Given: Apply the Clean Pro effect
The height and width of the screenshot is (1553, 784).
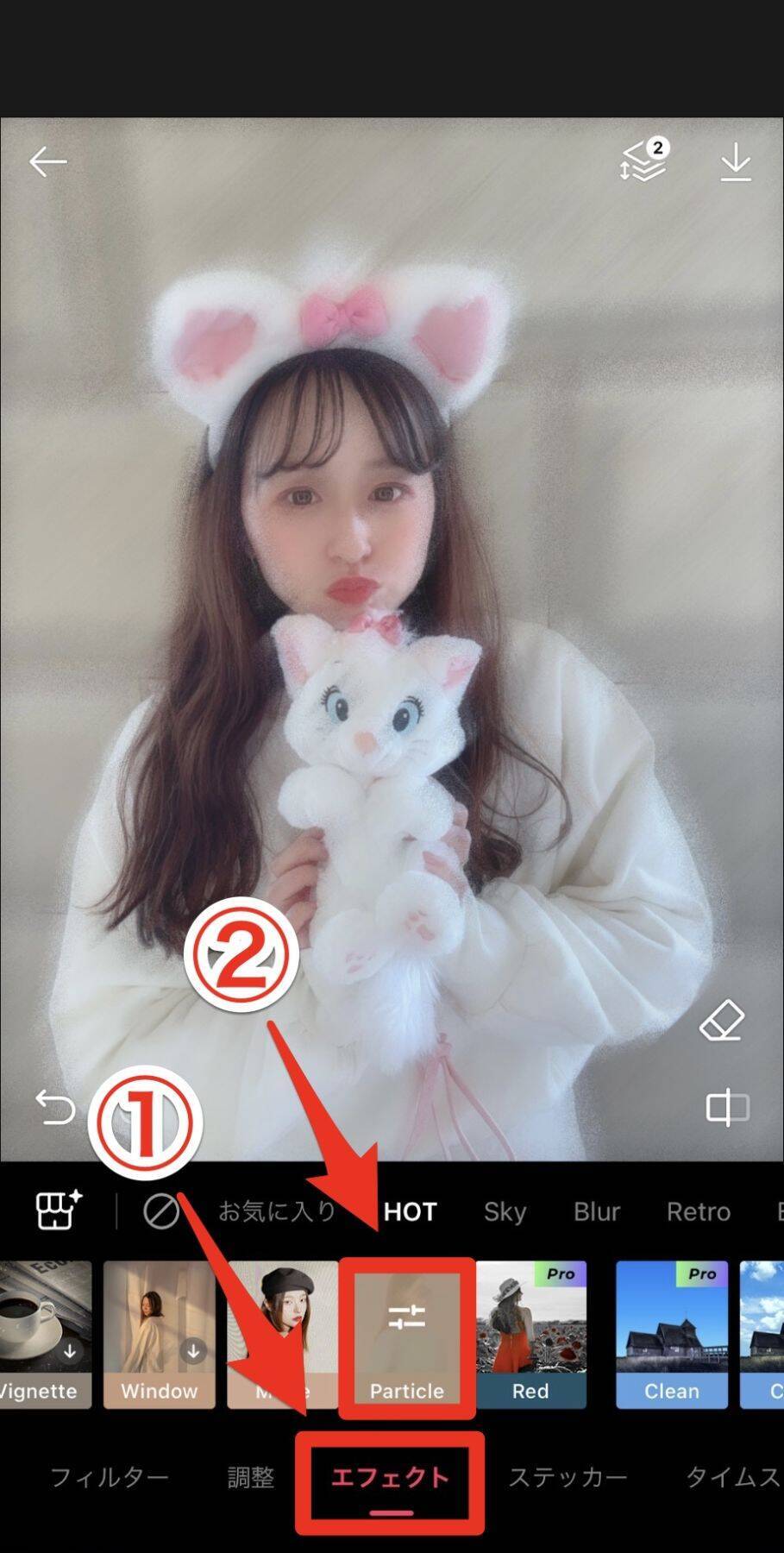Looking at the screenshot, I should [671, 1333].
